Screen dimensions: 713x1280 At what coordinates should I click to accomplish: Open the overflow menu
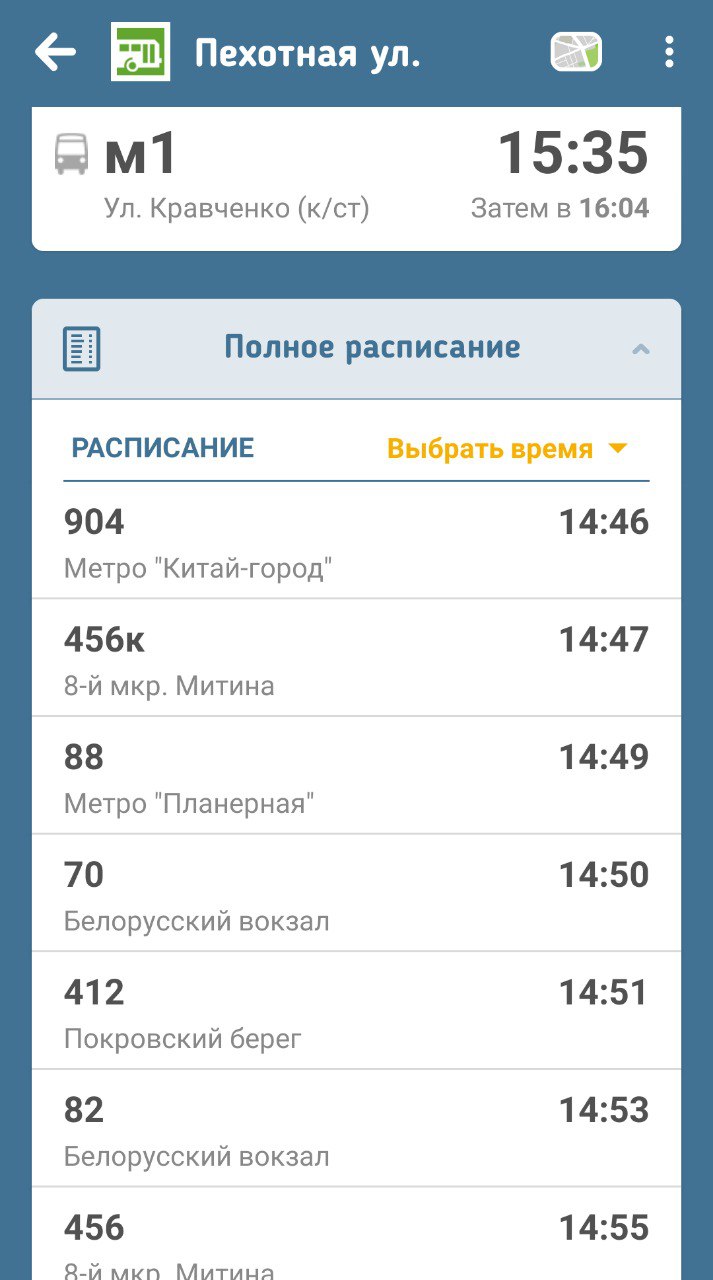point(669,52)
